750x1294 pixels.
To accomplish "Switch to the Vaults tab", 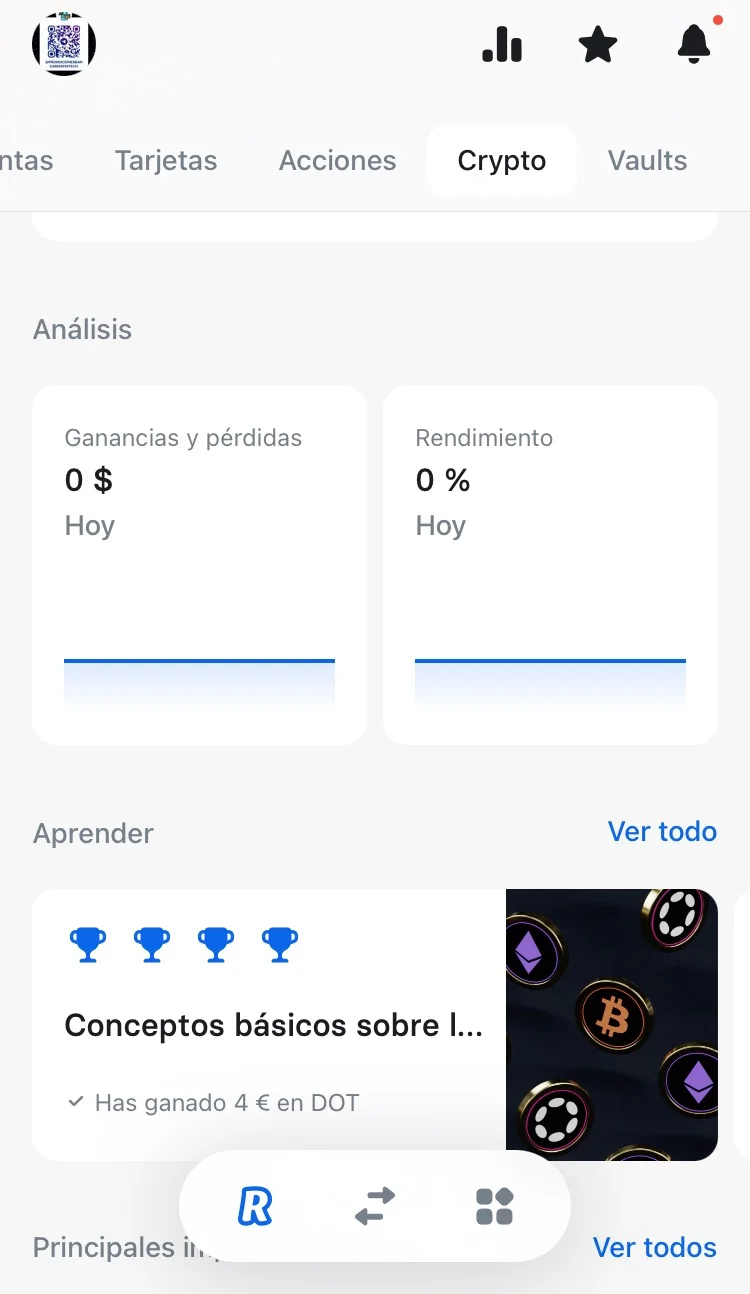I will tap(647, 161).
